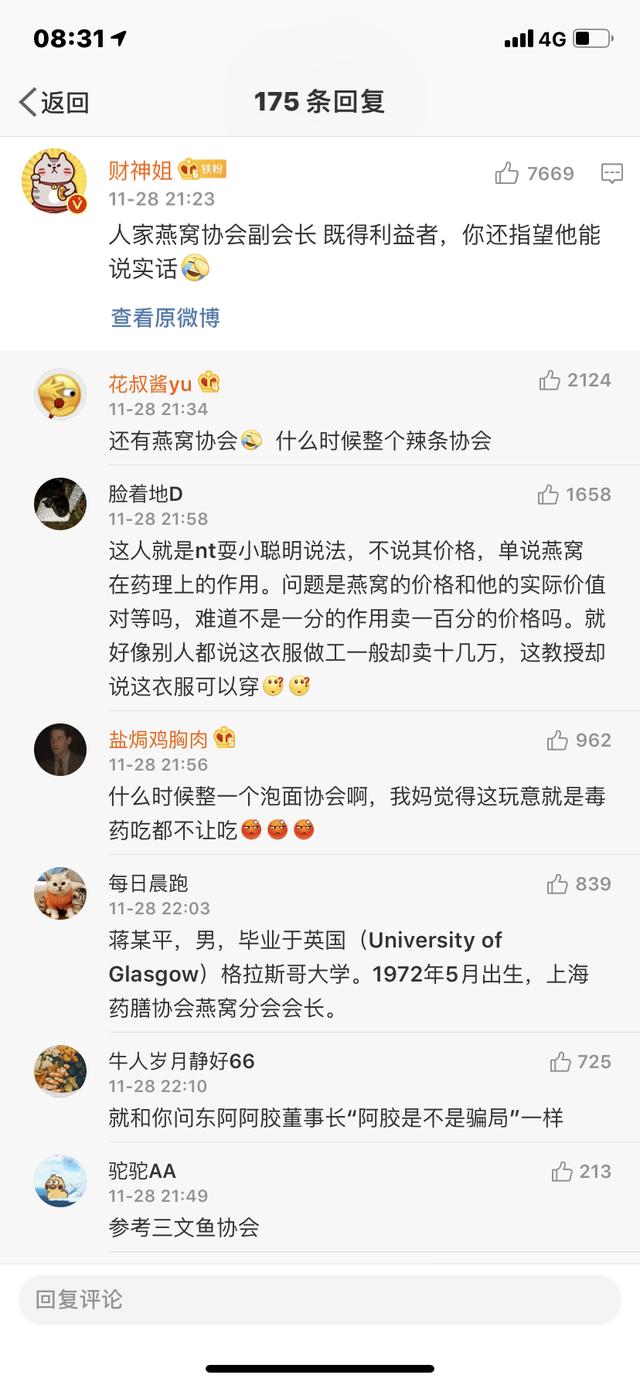
Task: Open 驼驼AA's avatar
Action: click(x=60, y=1180)
